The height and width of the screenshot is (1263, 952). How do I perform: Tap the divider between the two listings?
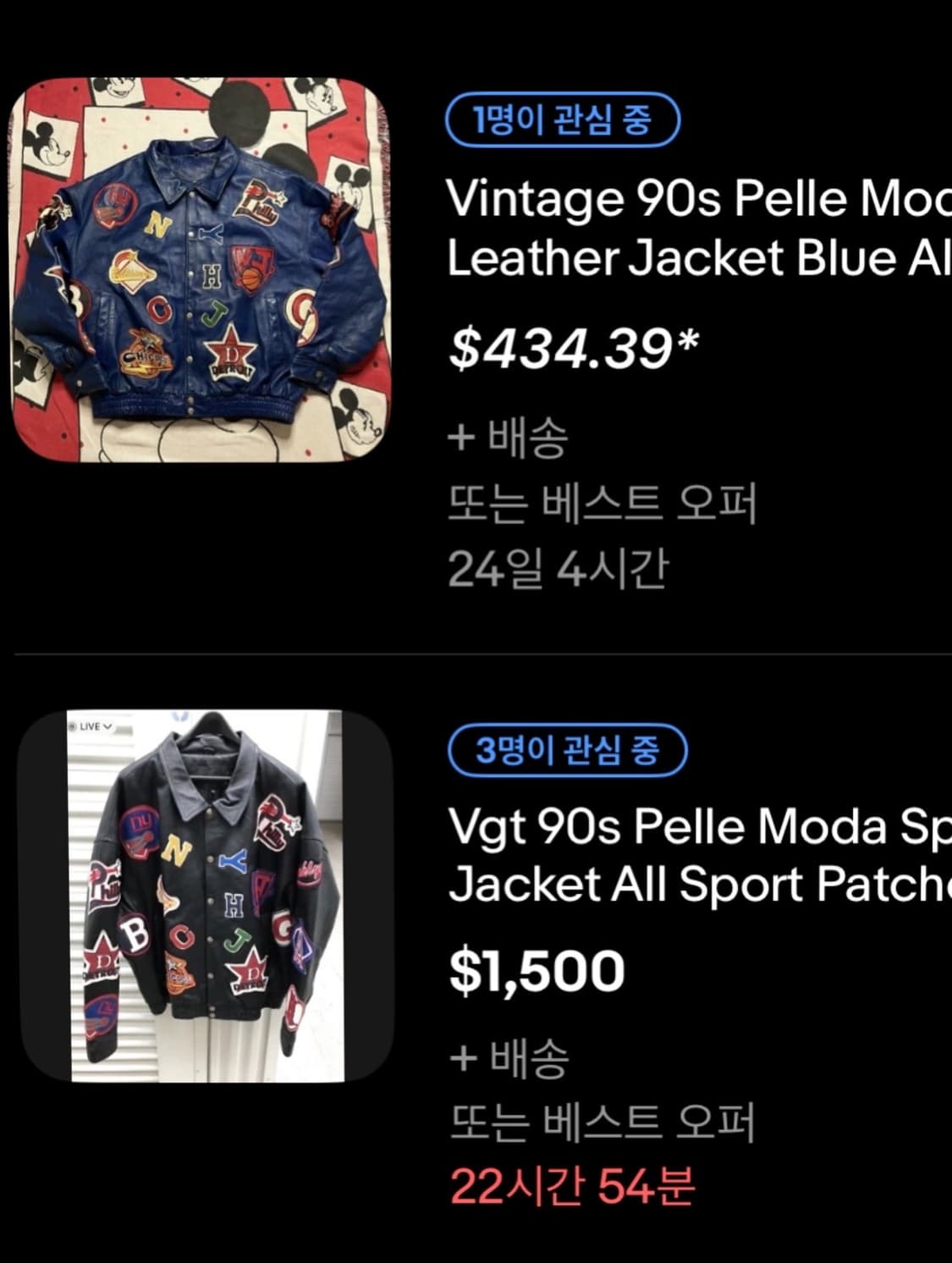476,652
